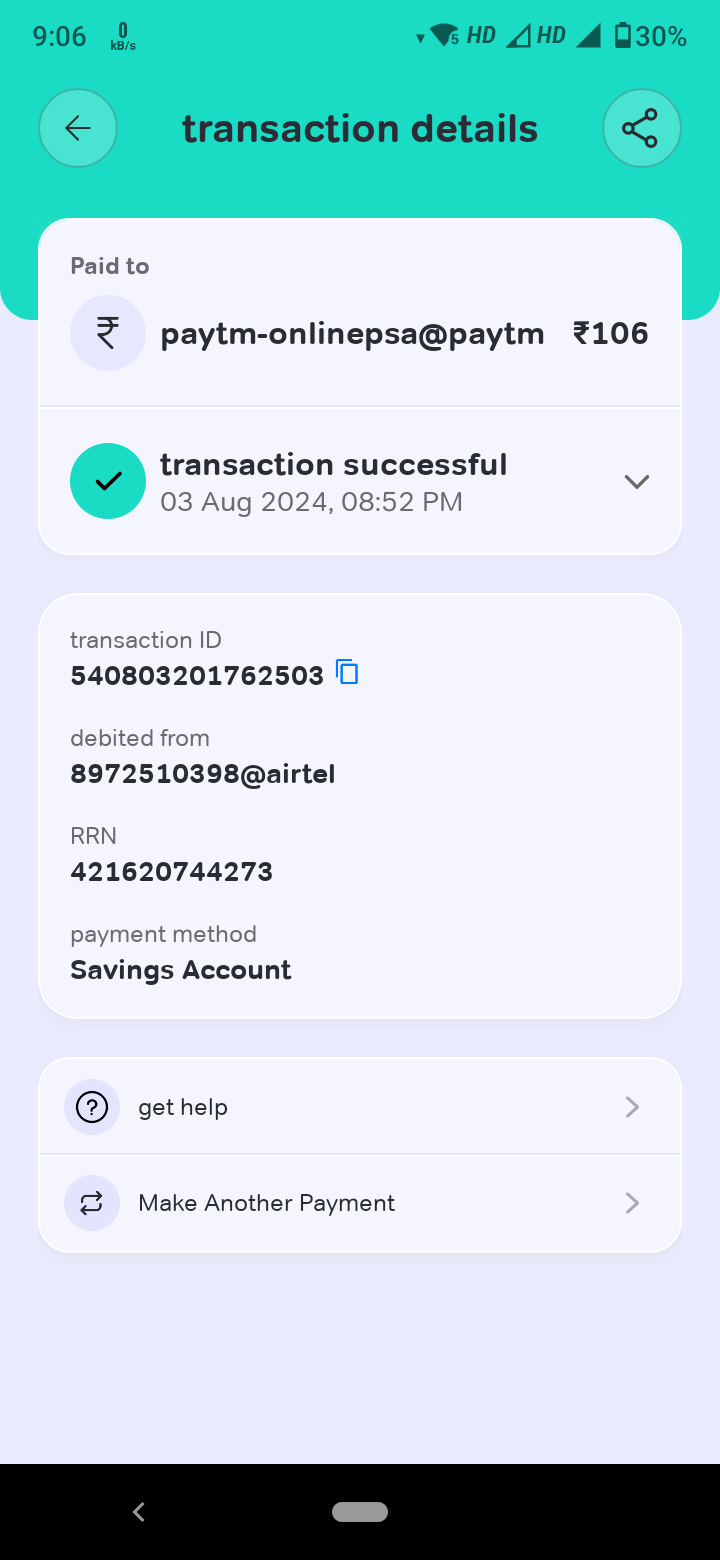
Task: Open the get help option
Action: click(360, 1107)
